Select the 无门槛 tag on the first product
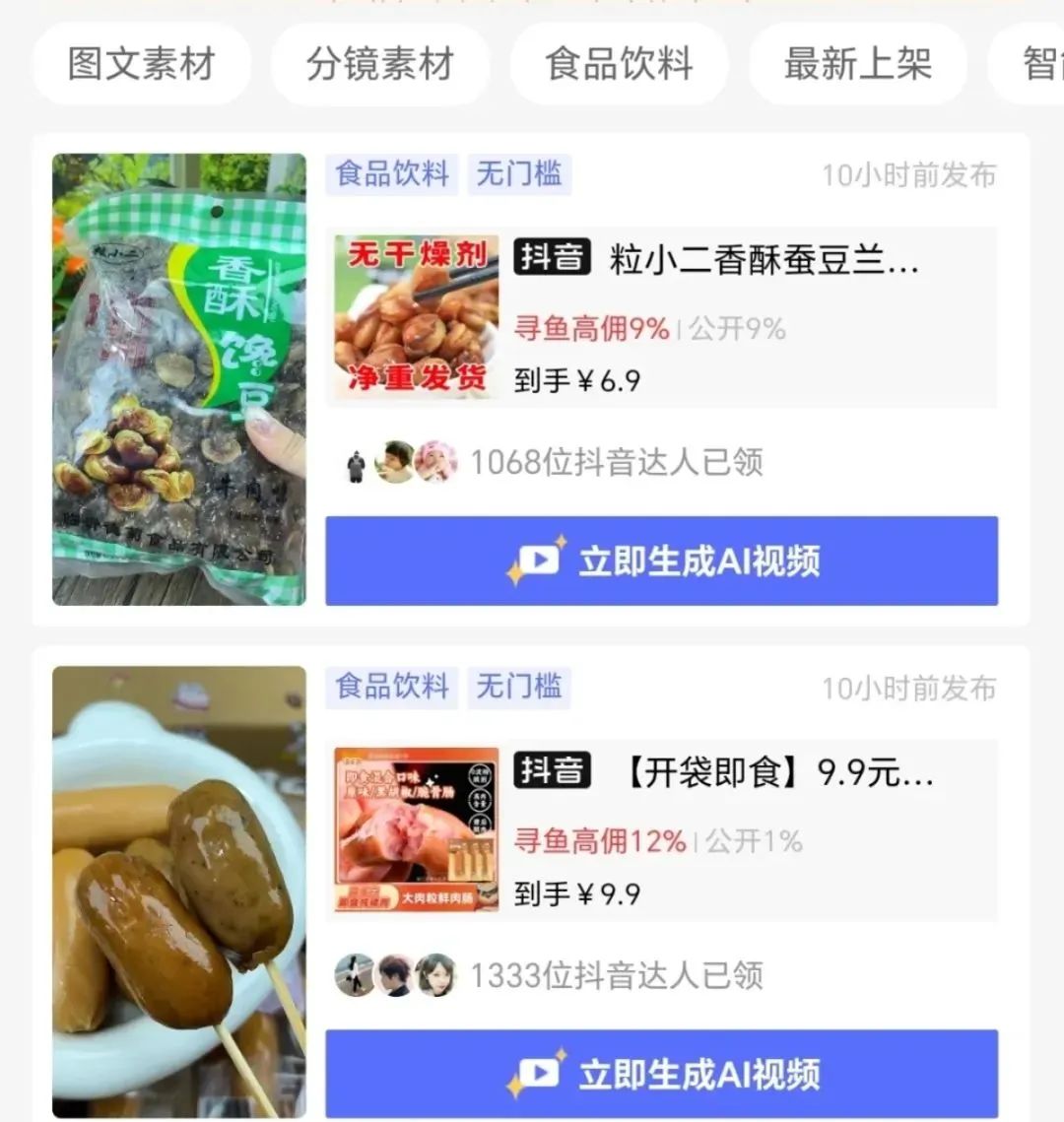 tap(519, 173)
